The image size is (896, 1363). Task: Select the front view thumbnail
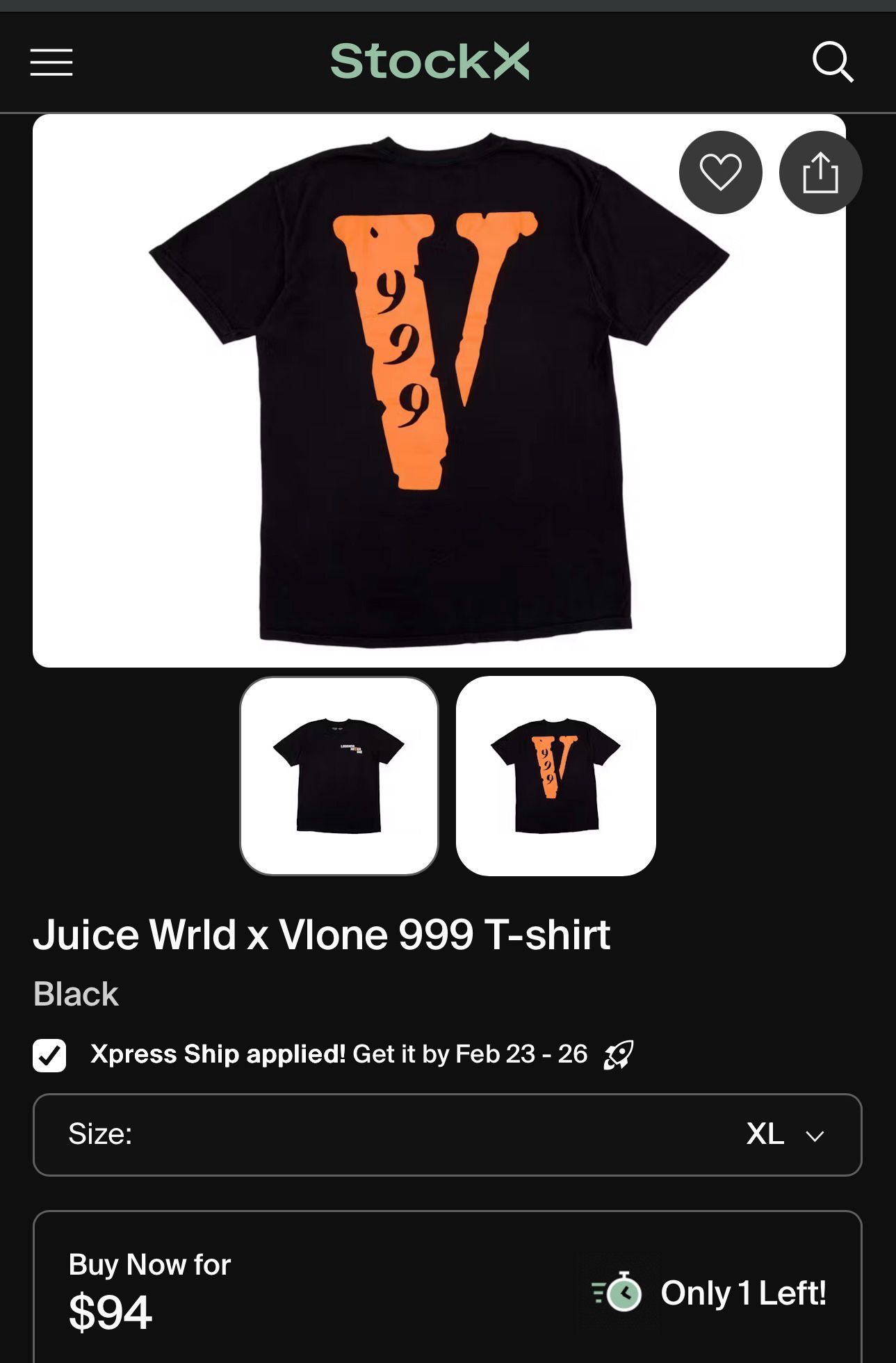[339, 775]
